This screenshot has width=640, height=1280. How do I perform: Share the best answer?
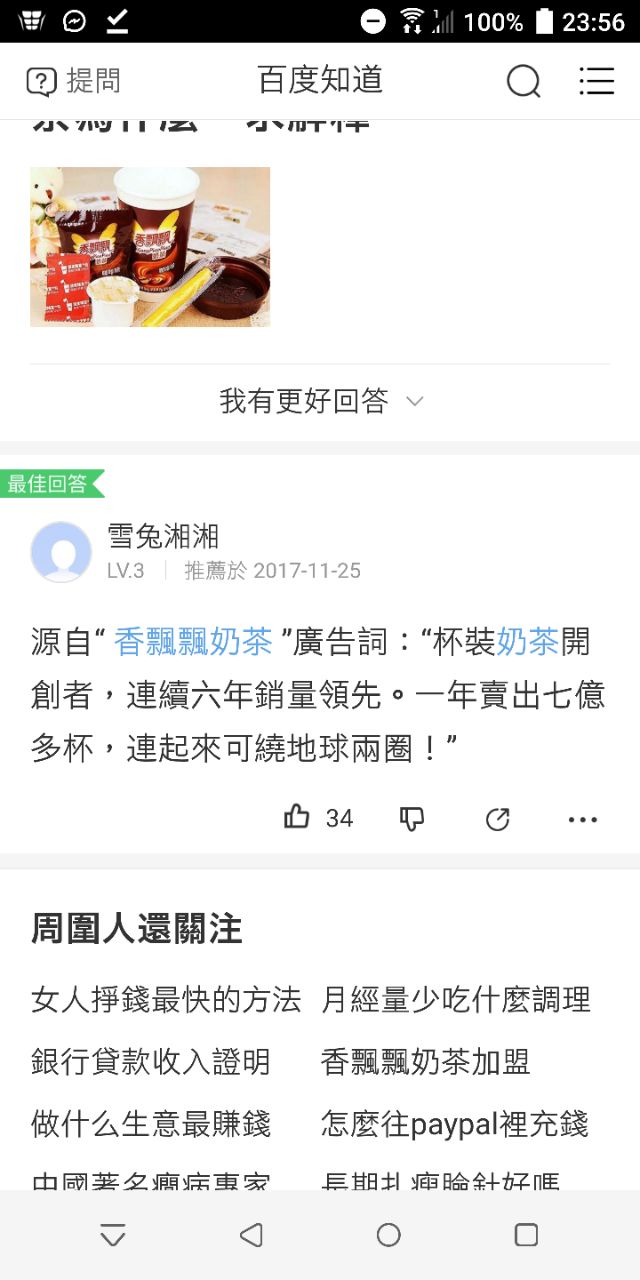497,819
